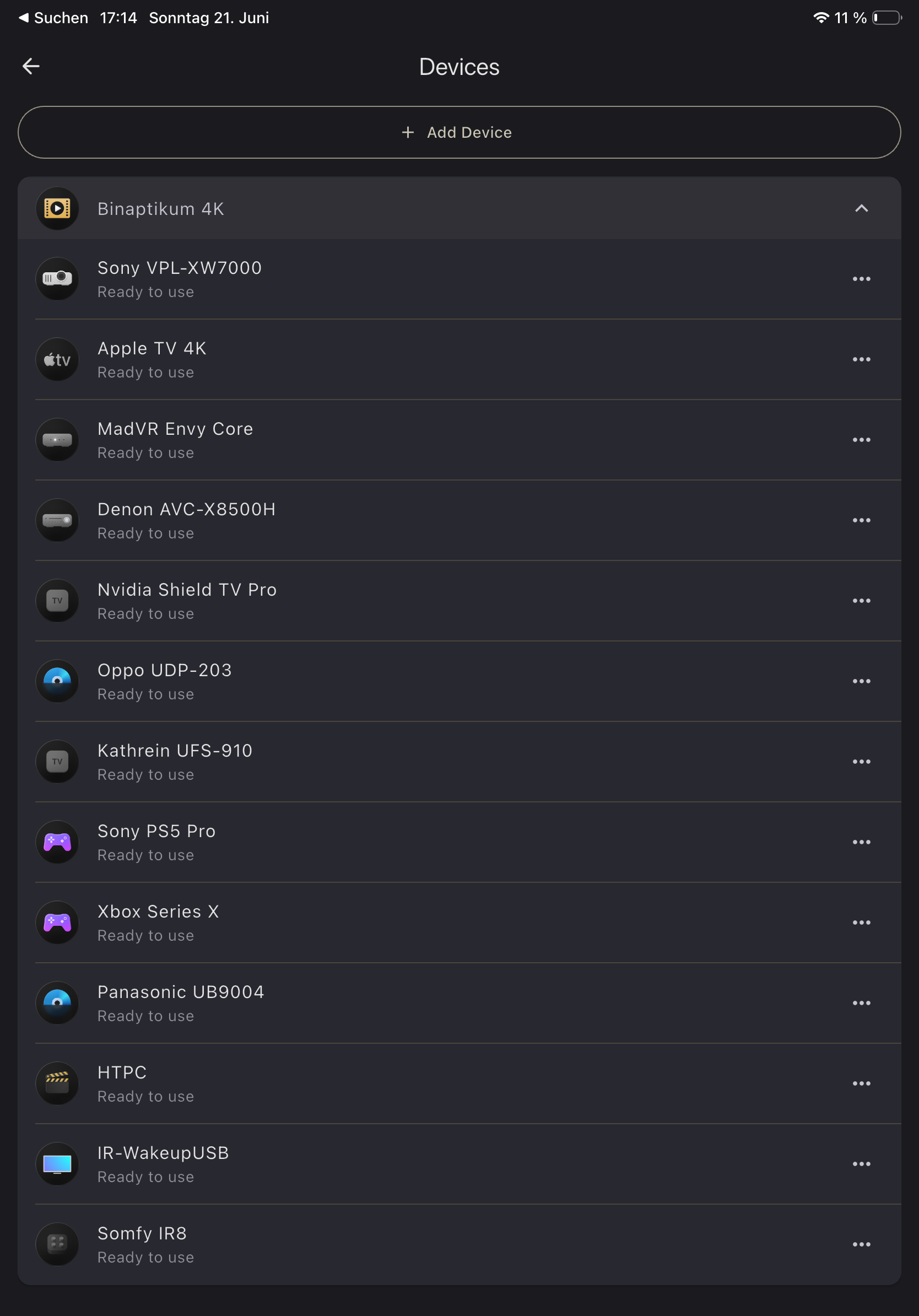Open the Apple TV 4K device row
This screenshot has width=919, height=1316.
click(459, 360)
